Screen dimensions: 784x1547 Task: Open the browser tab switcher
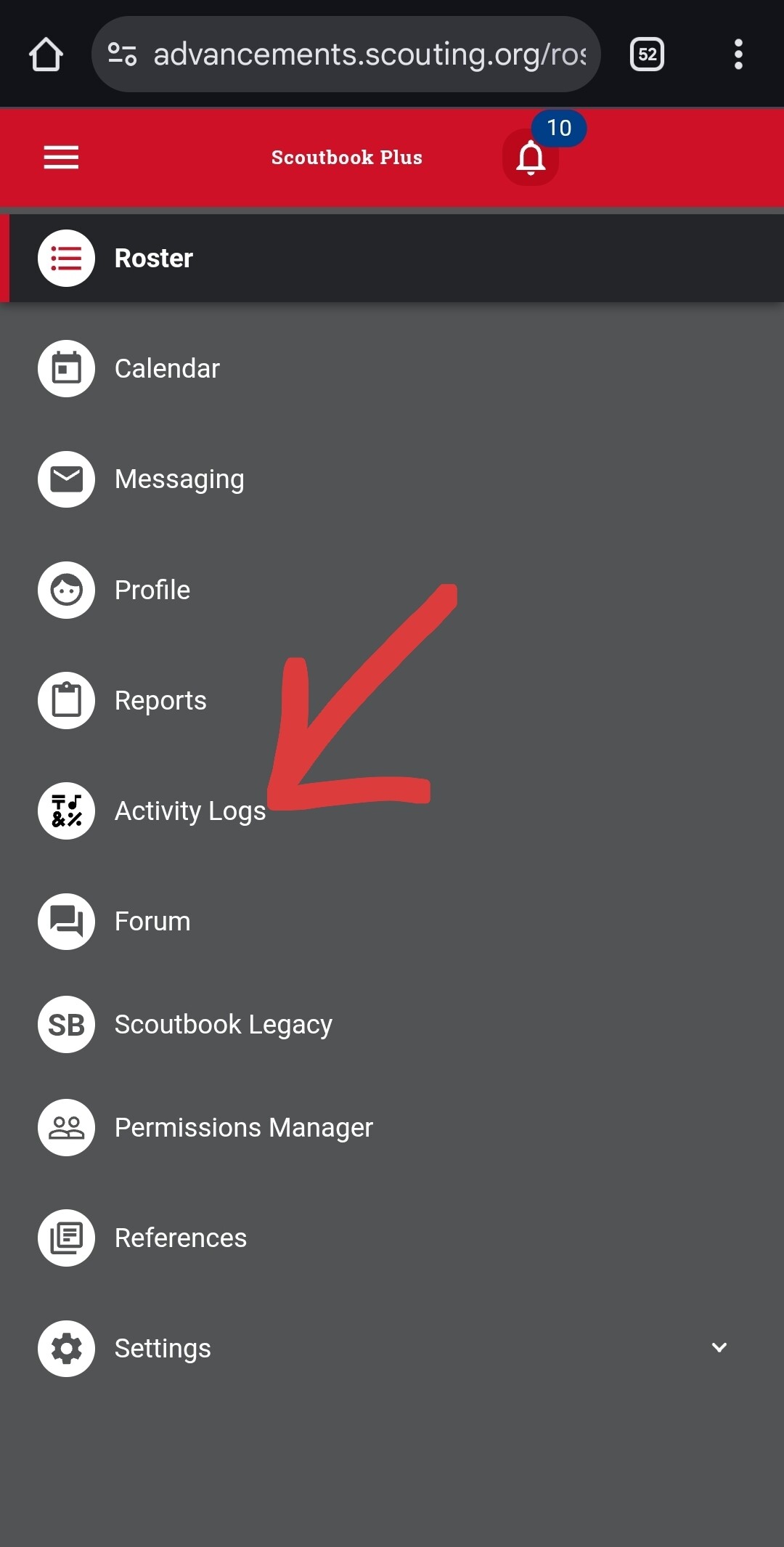click(x=647, y=54)
